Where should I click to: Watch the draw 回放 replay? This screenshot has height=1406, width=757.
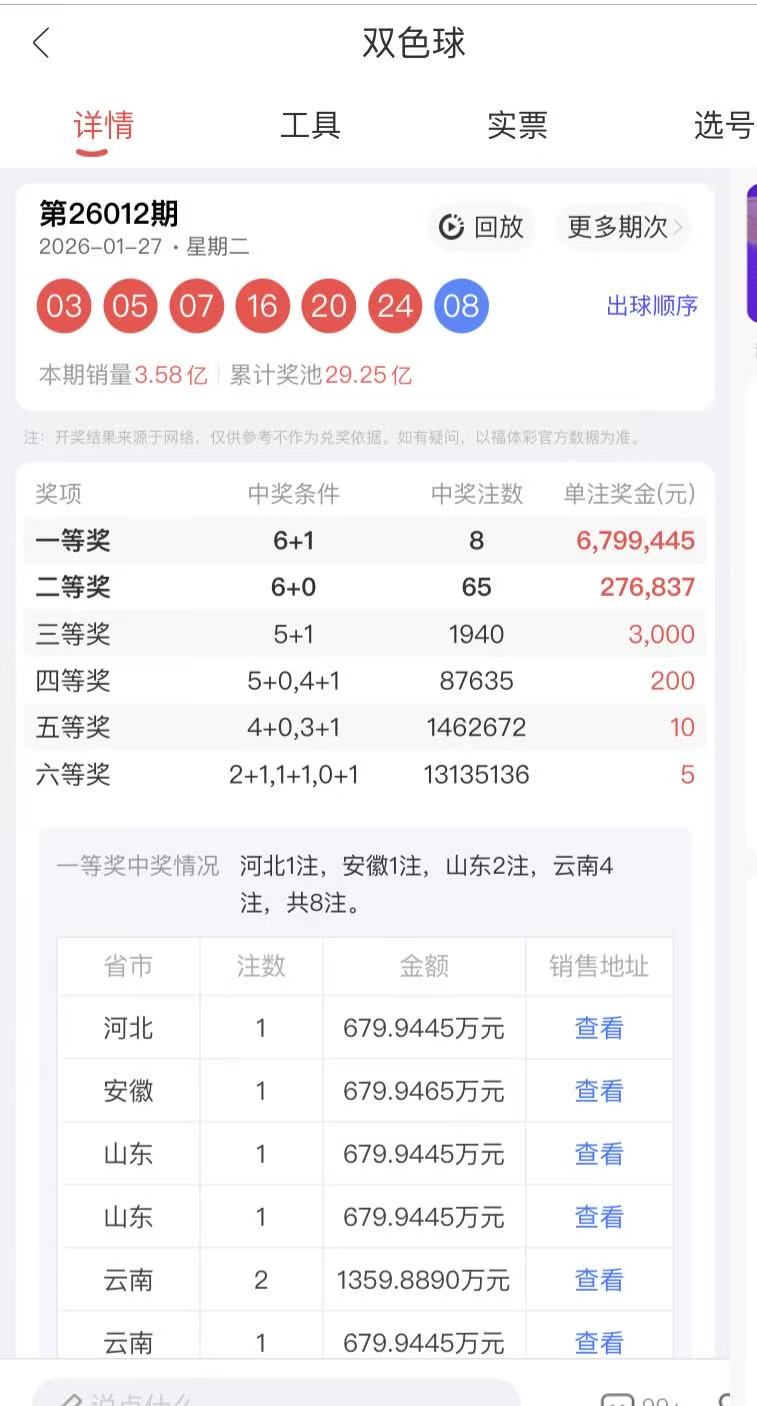482,227
